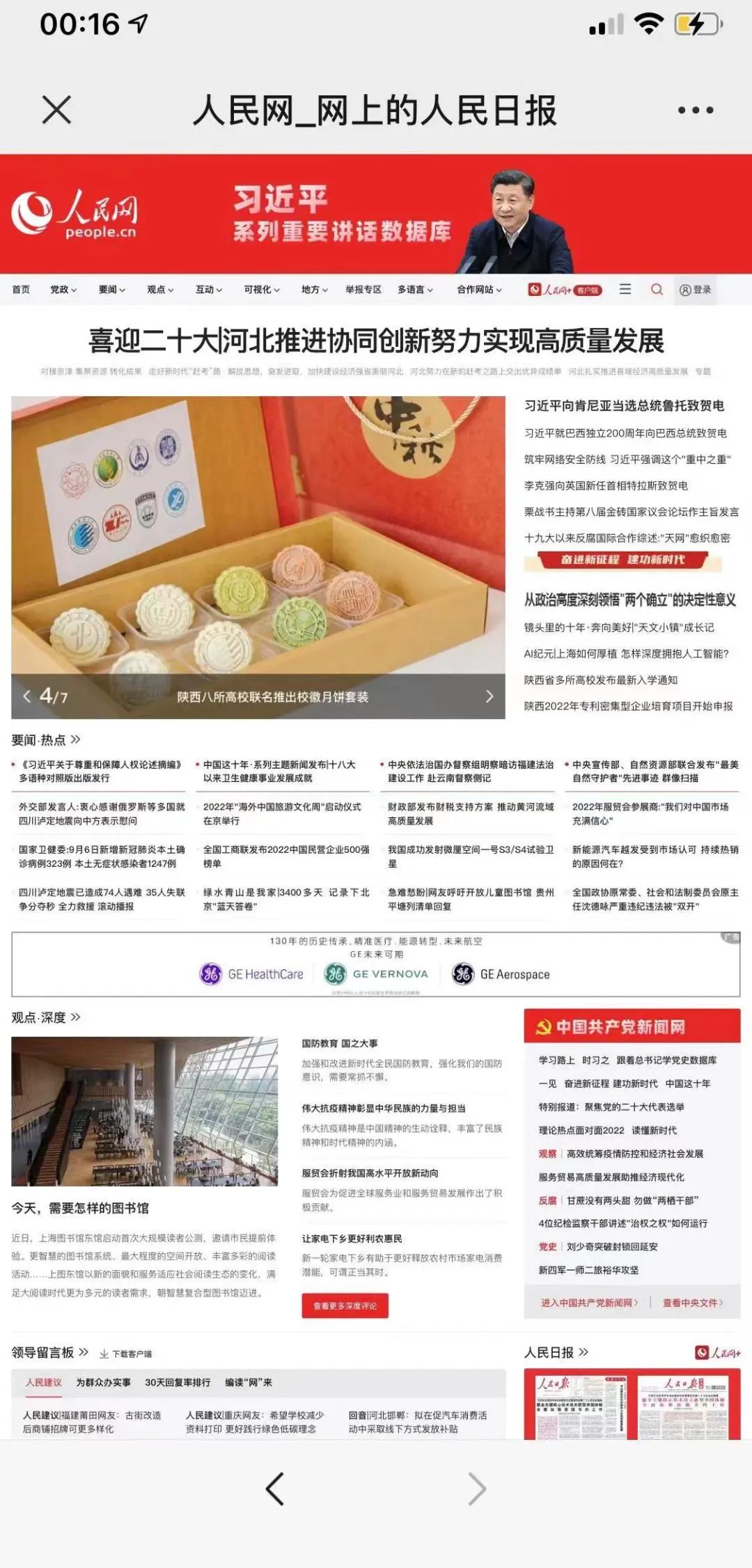Open the hamburger menu icon
752x1568 pixels.
click(x=625, y=289)
